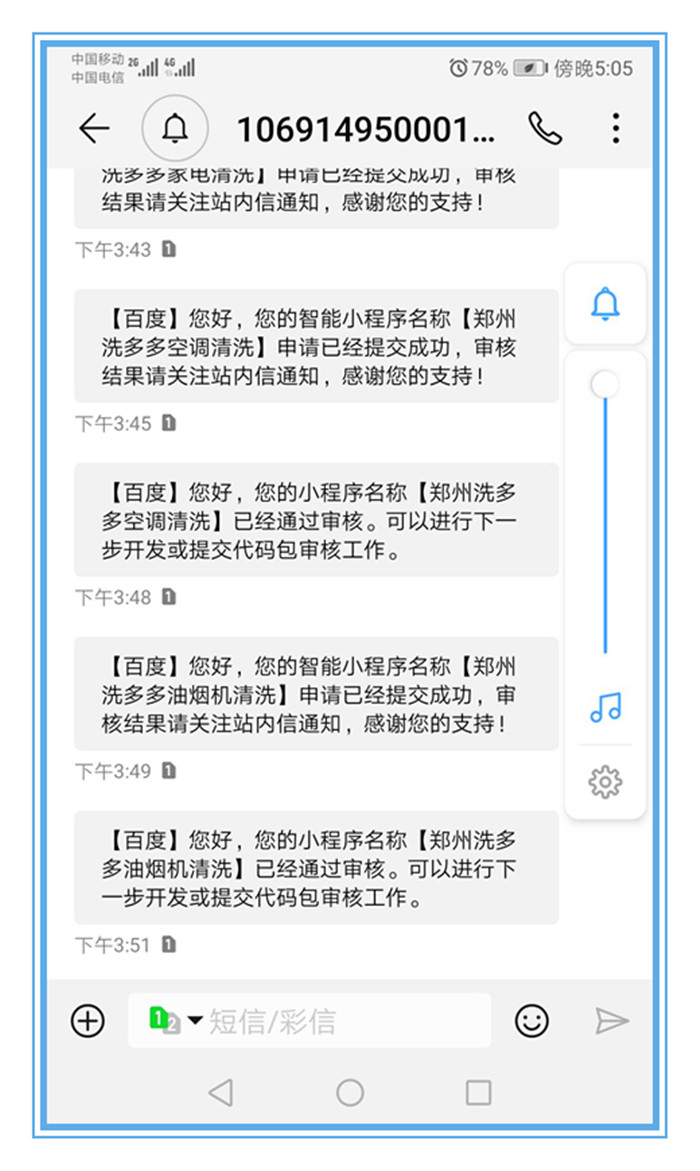Image resolution: width=700 pixels, height=1171 pixels.
Task: Send the message
Action: [x=611, y=1020]
